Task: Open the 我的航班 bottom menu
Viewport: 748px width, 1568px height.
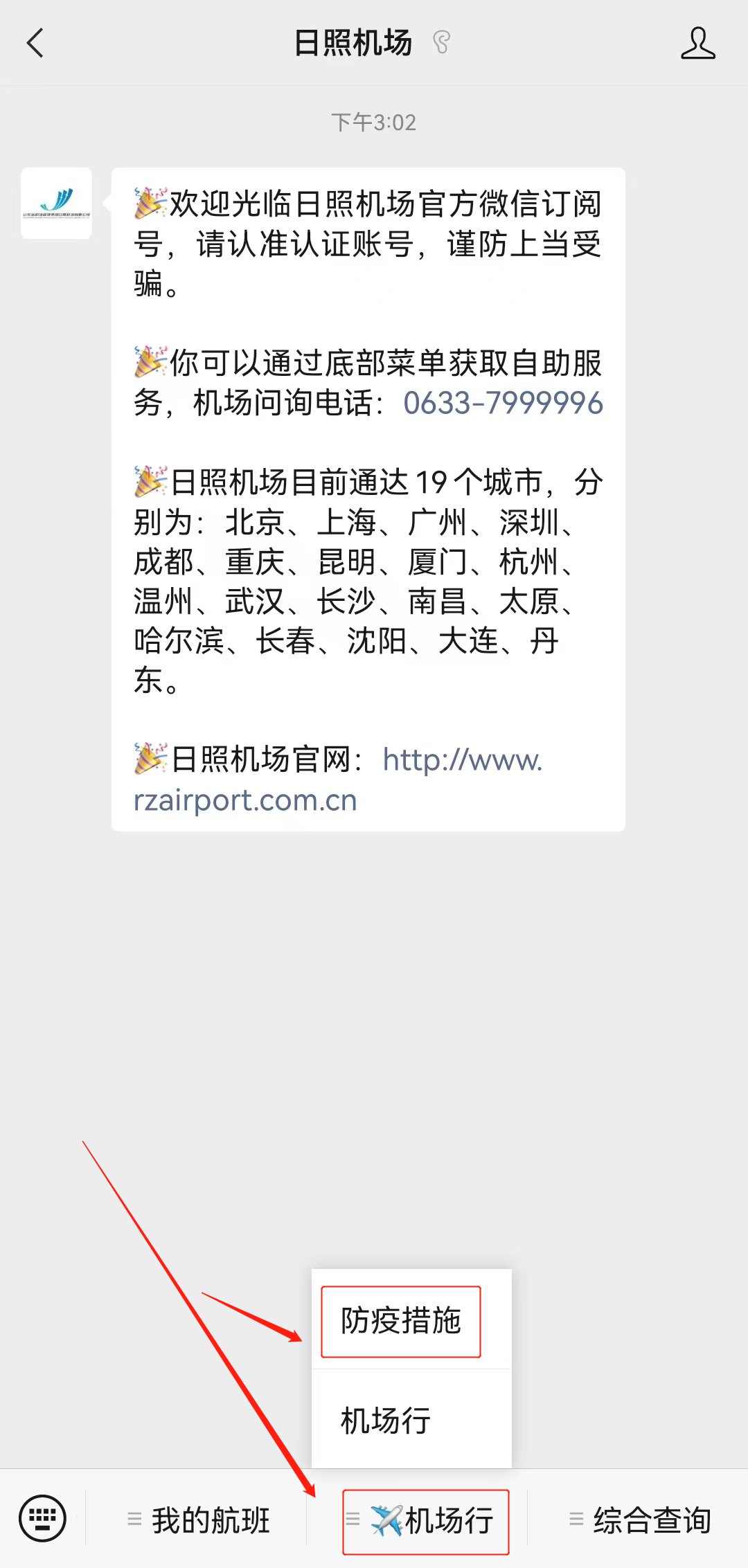Action: pyautogui.click(x=199, y=1520)
